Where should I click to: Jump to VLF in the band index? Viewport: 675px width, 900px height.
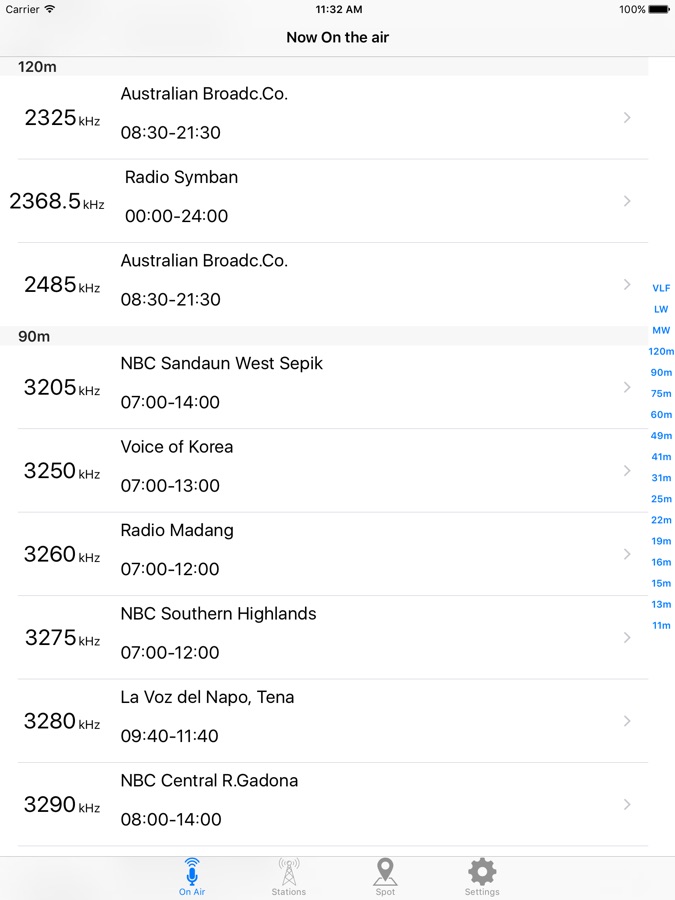pos(661,288)
